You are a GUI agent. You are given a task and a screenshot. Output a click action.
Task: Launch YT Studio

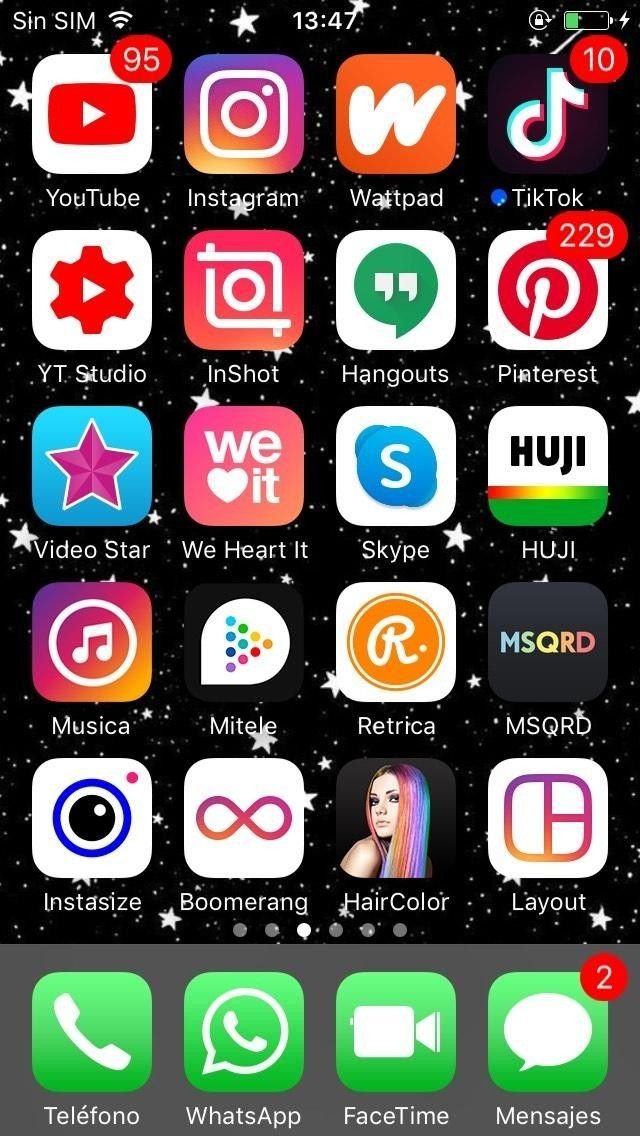(x=92, y=290)
